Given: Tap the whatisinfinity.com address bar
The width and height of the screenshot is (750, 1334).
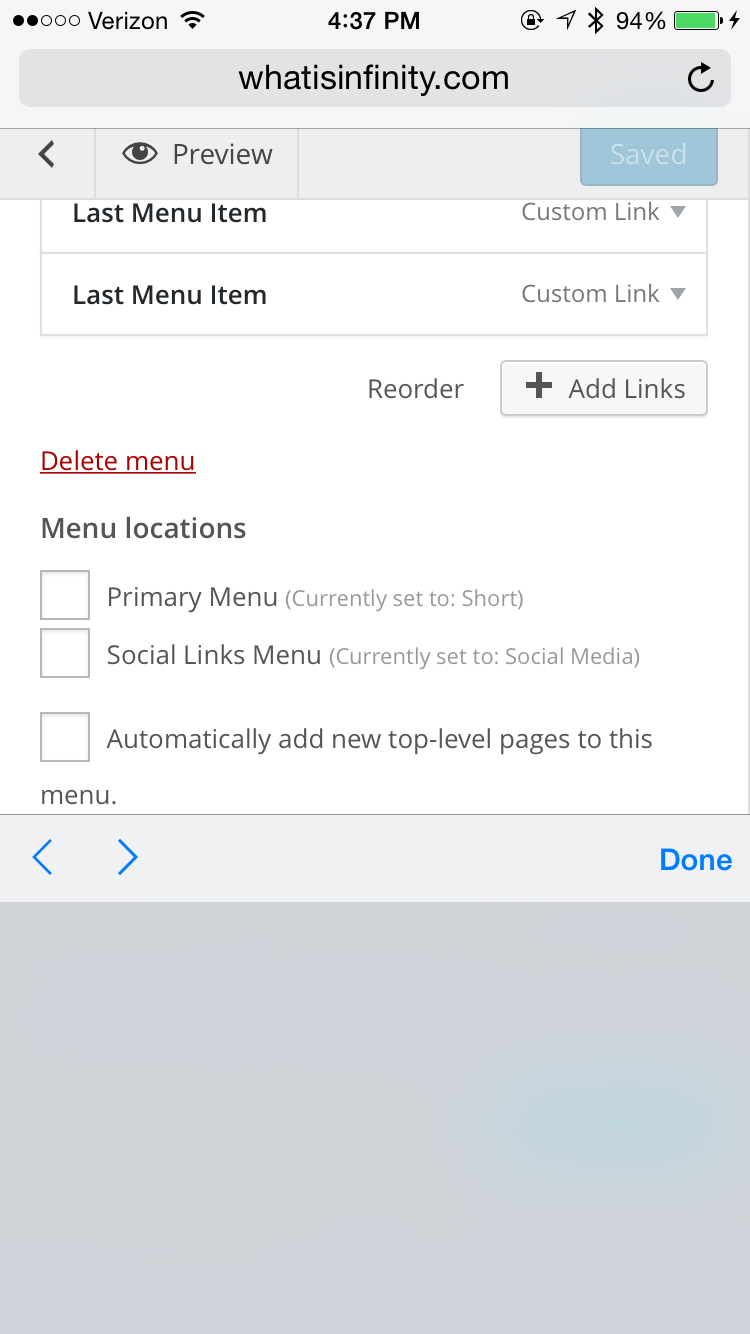Looking at the screenshot, I should click(x=374, y=77).
